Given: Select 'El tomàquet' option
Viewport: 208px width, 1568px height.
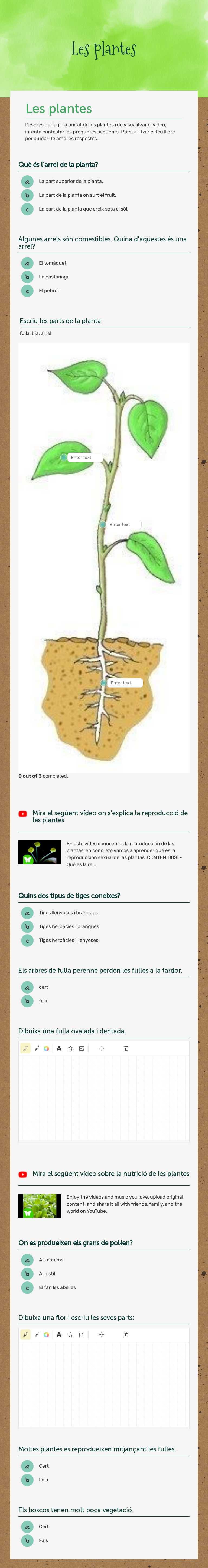Looking at the screenshot, I should [27, 263].
